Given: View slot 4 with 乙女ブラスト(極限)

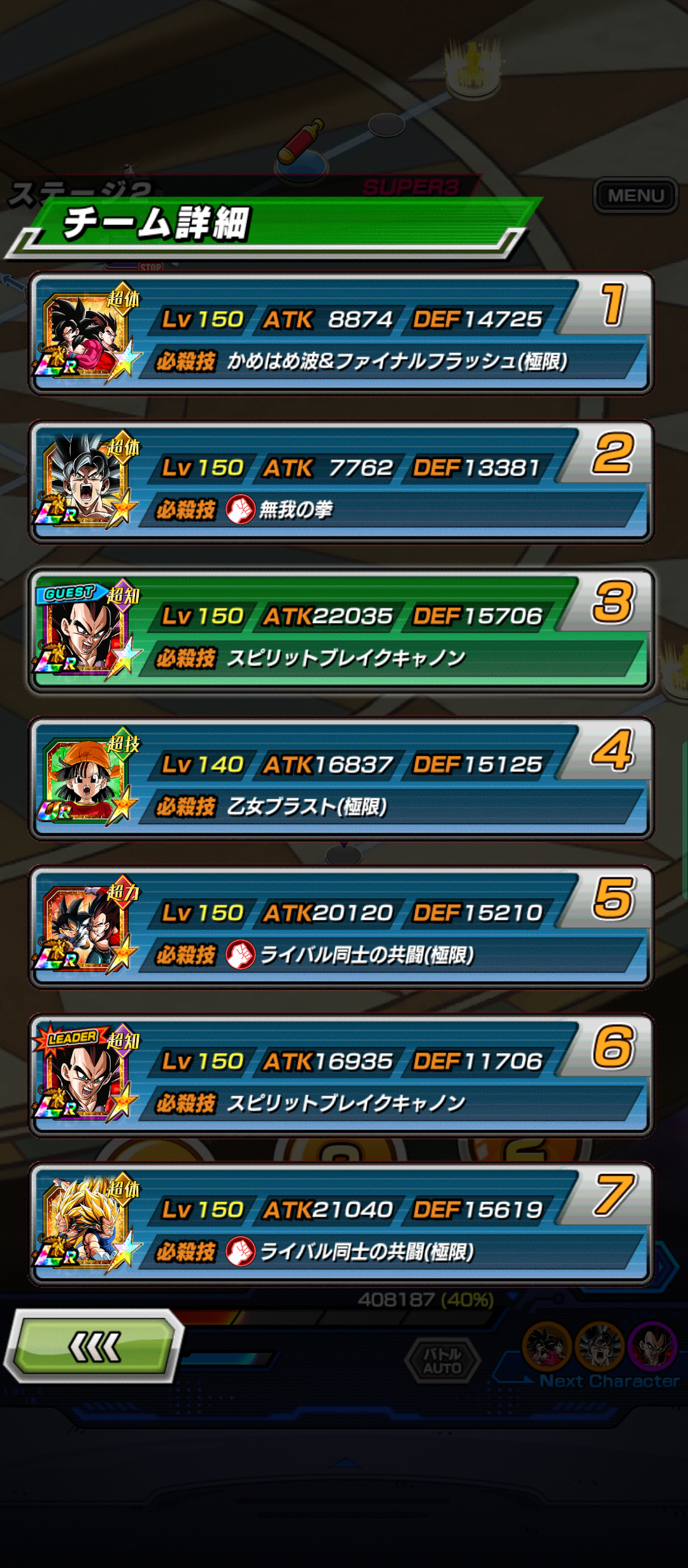Looking at the screenshot, I should click(341, 779).
